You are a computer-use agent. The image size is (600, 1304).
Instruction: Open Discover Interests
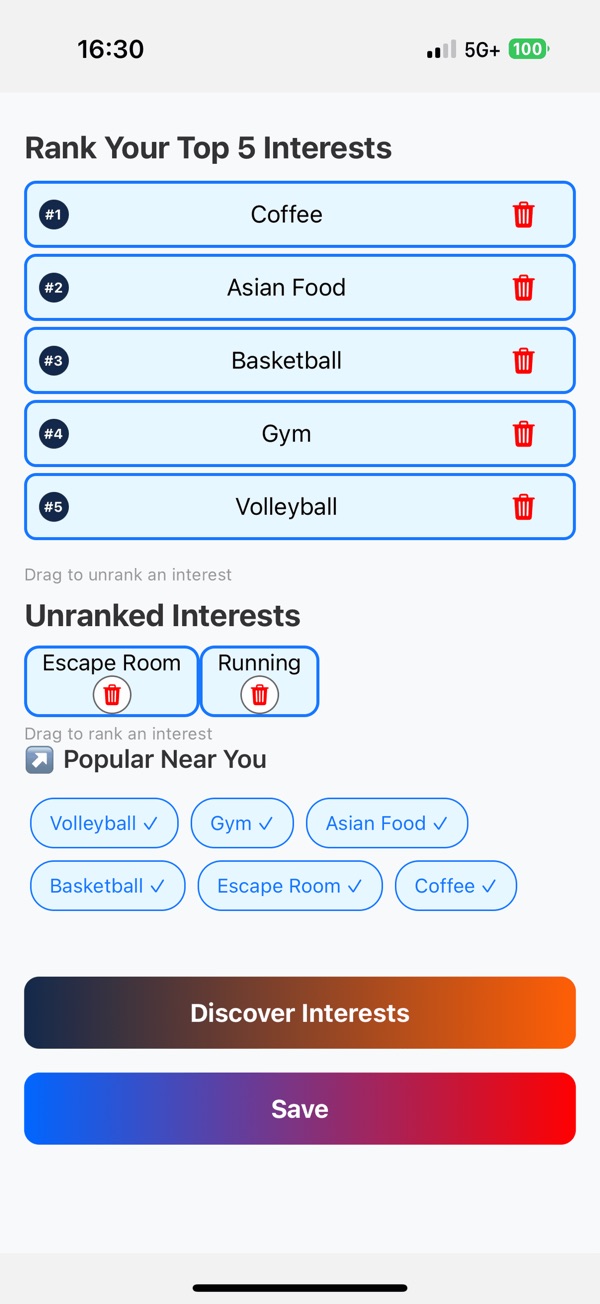[300, 1013]
